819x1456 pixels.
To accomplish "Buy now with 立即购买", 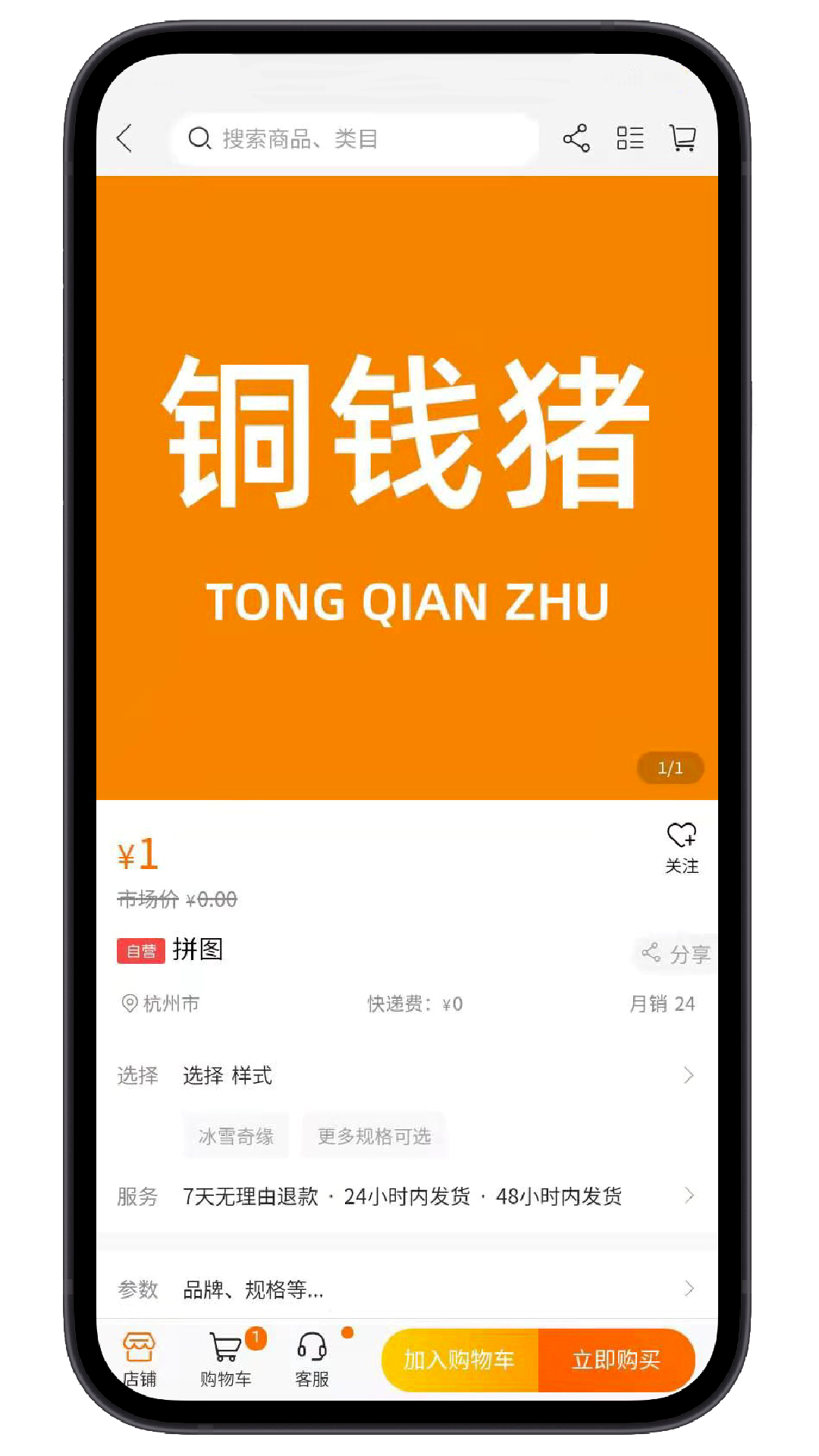I will tap(616, 1360).
